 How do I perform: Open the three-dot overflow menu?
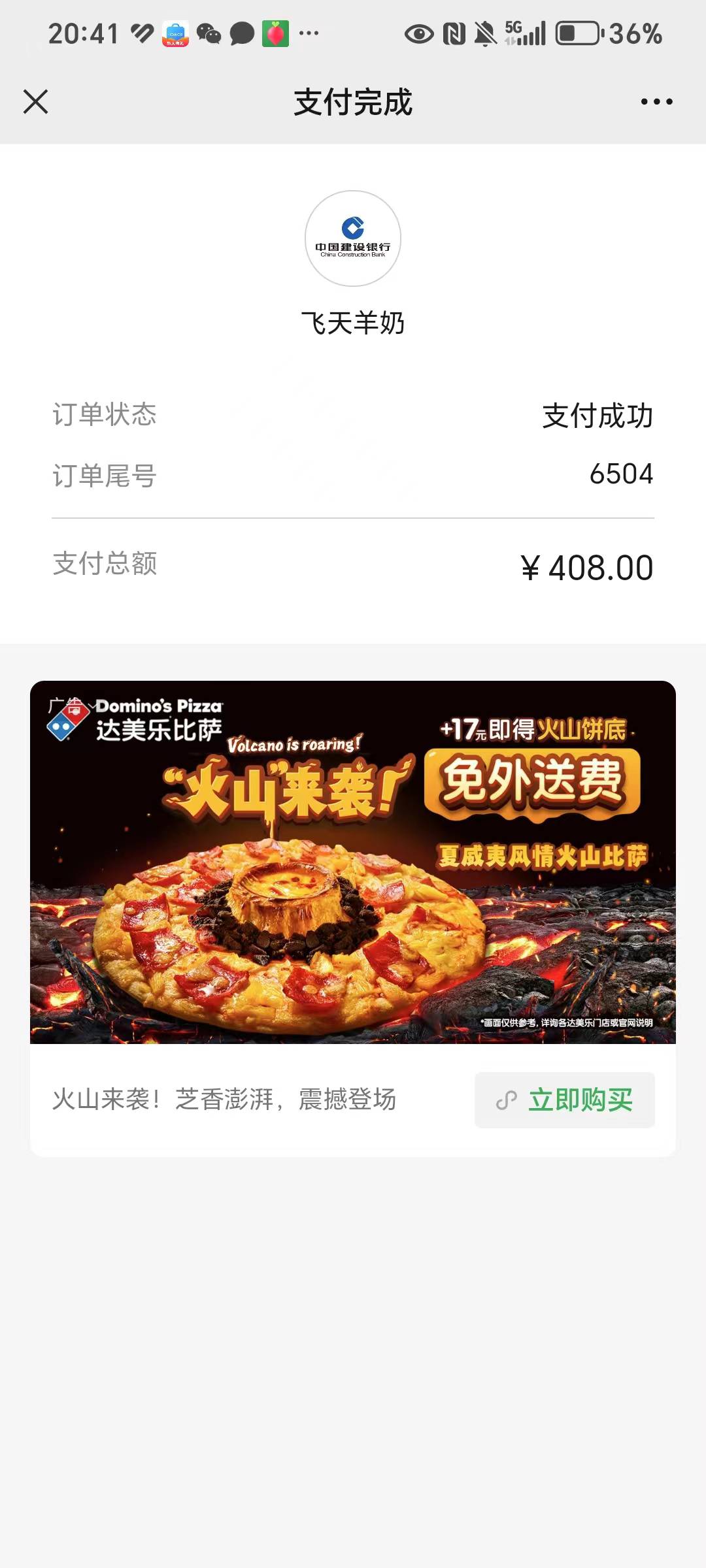tap(656, 102)
